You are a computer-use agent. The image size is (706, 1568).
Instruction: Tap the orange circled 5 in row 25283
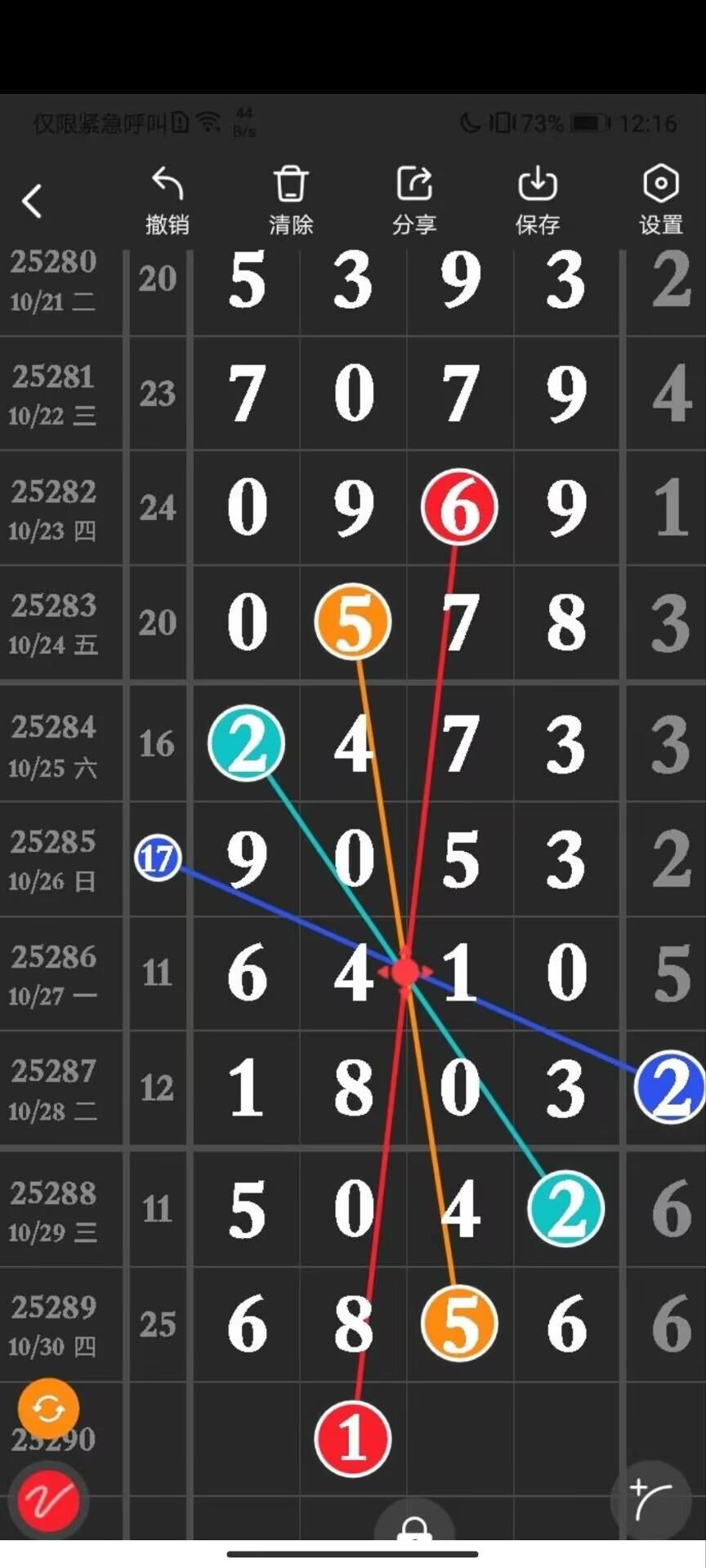pyautogui.click(x=352, y=622)
